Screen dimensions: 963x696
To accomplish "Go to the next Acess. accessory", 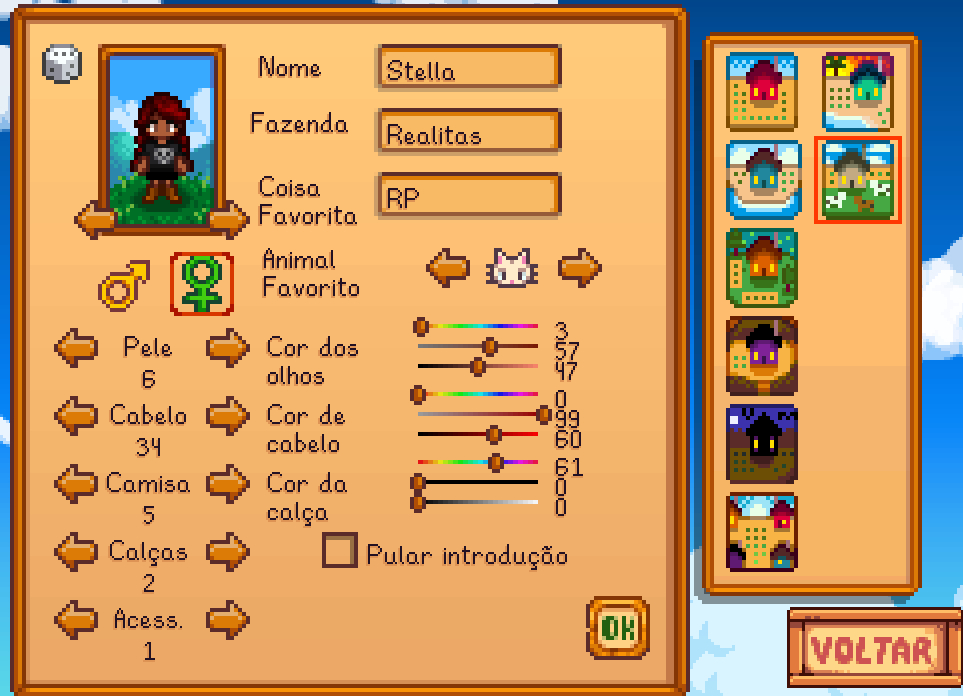I will point(227,620).
